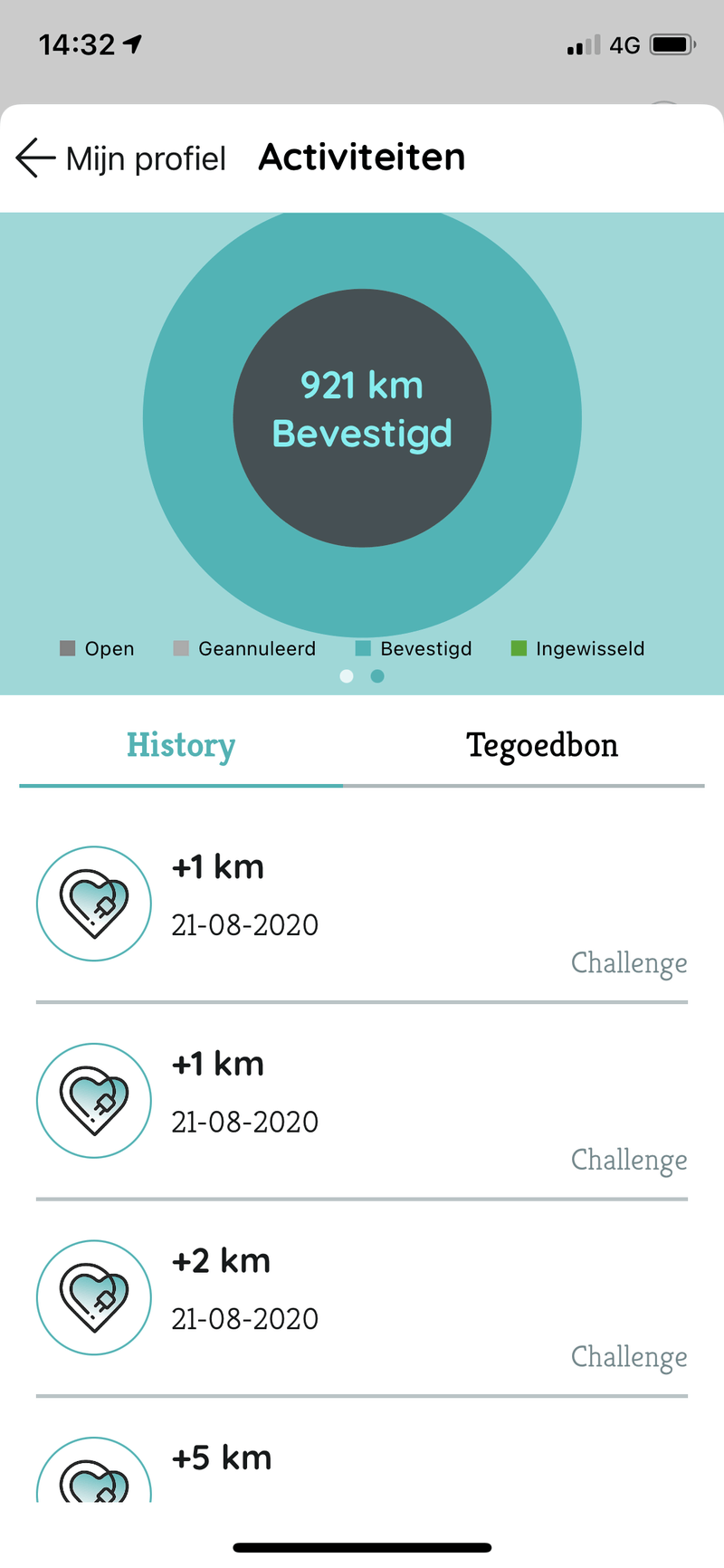
Task: Open the +2 km challenge entry
Action: (x=362, y=1296)
